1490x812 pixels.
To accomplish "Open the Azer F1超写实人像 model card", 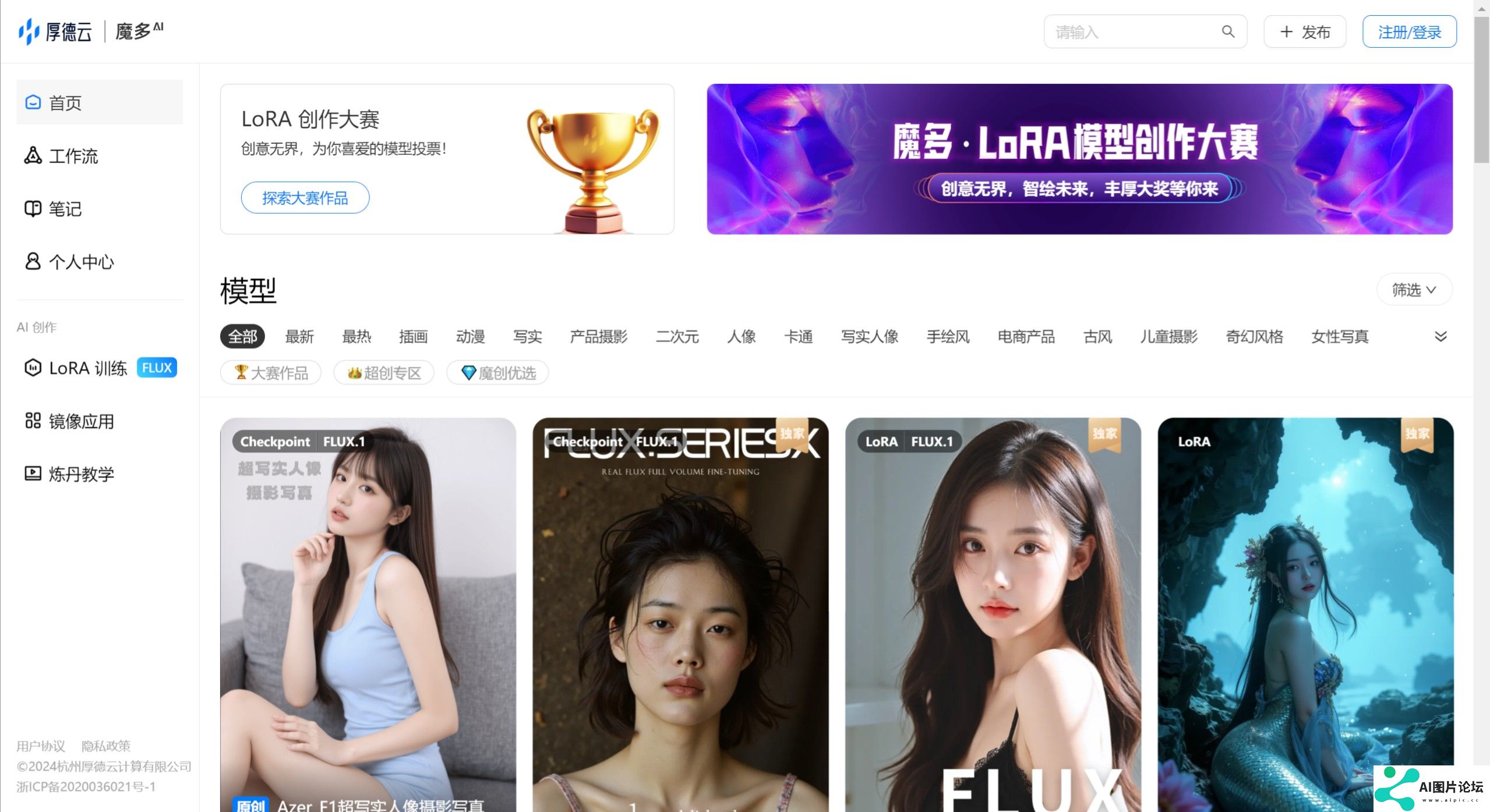I will click(368, 612).
